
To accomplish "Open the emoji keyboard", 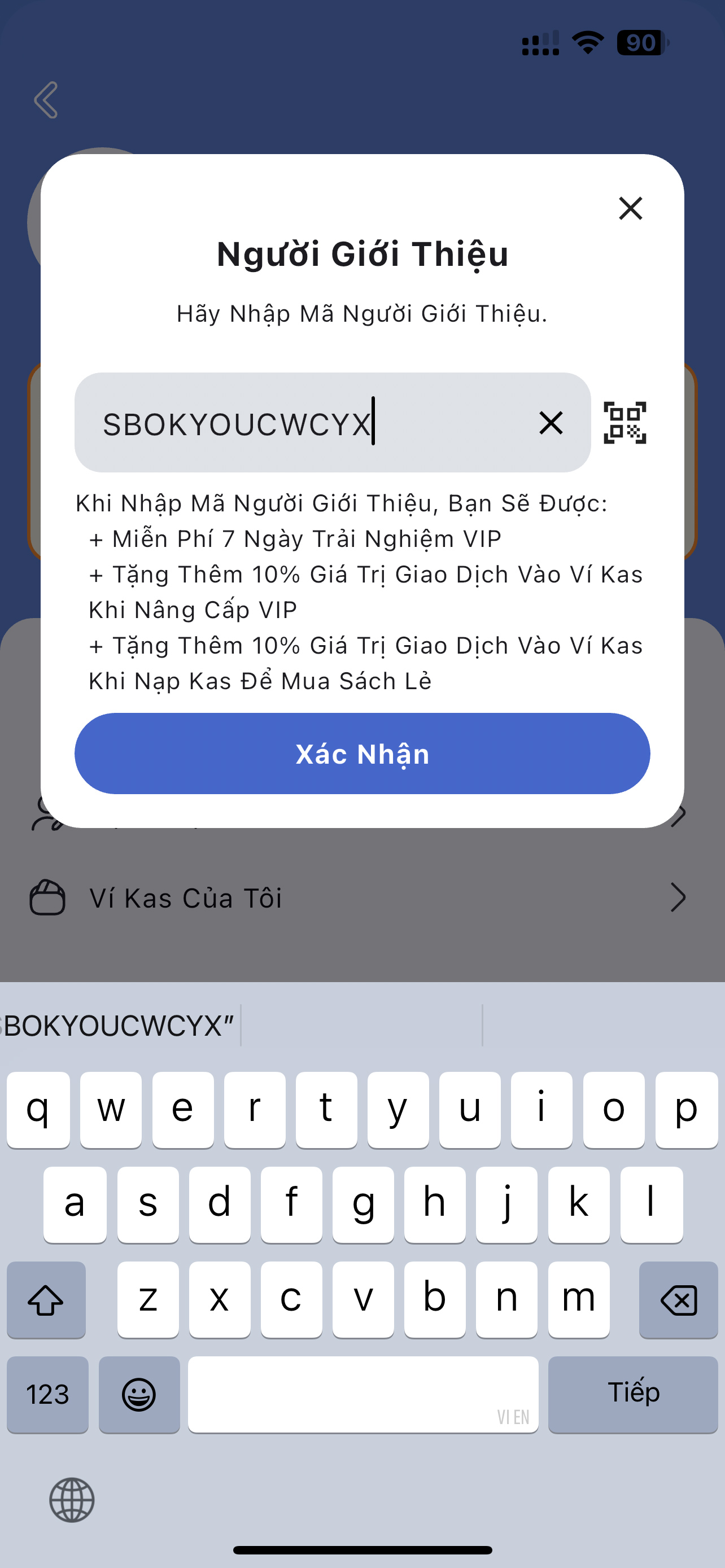I will click(139, 1394).
